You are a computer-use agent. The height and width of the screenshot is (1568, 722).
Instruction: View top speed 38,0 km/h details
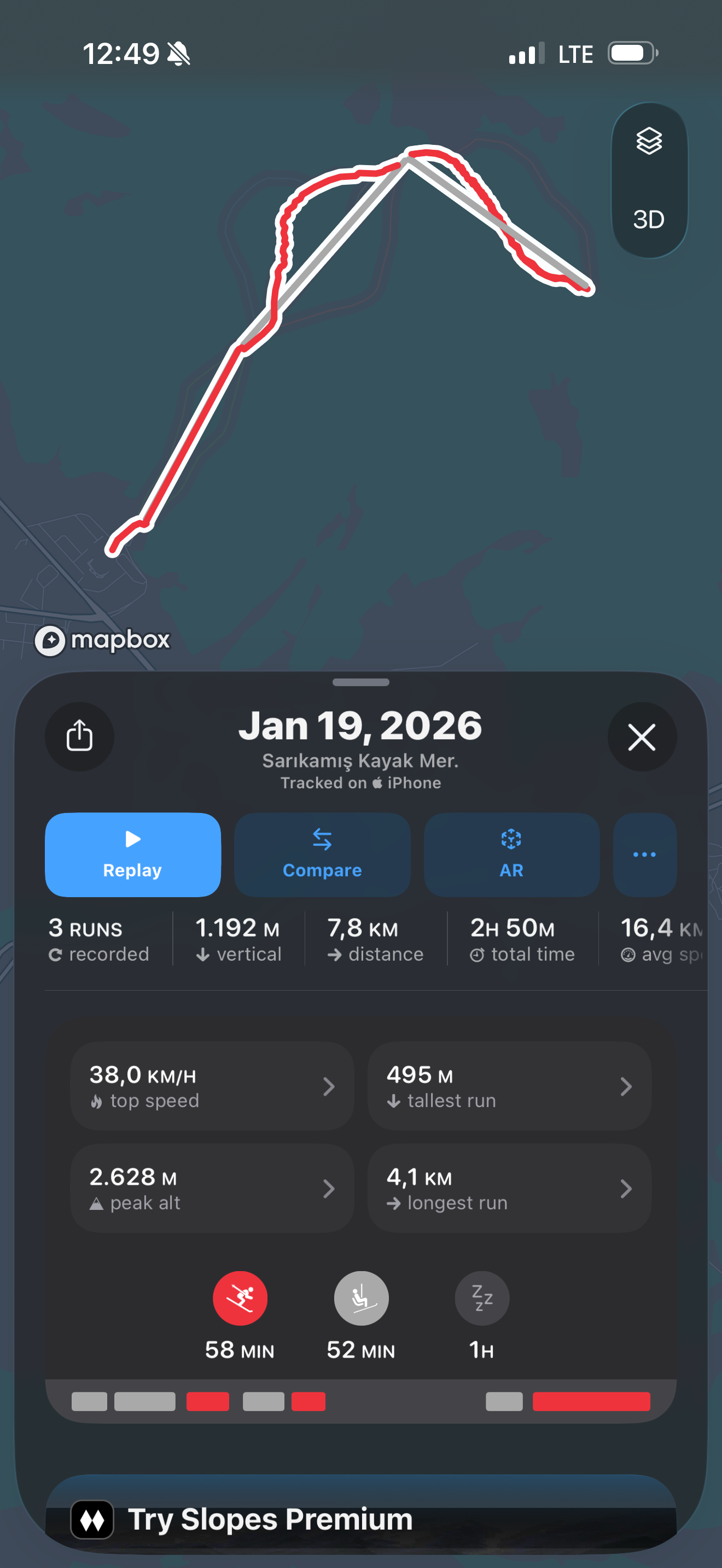pos(212,1086)
